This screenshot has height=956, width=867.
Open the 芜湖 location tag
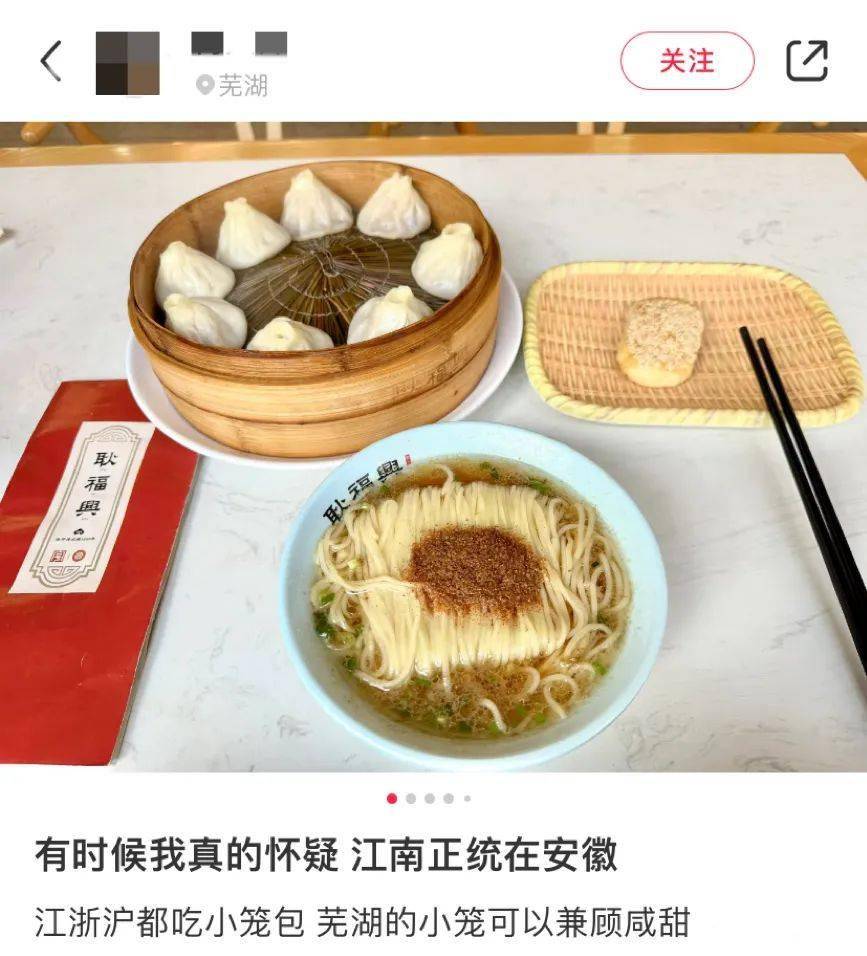point(233,86)
